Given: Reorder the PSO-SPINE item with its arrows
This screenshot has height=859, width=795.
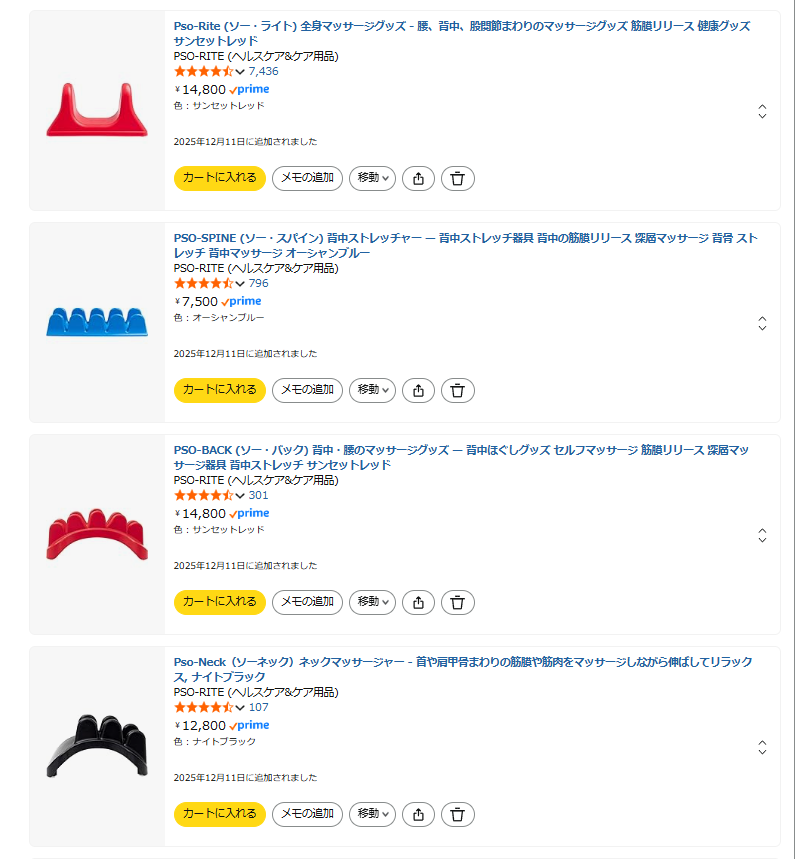Looking at the screenshot, I should click(762, 323).
